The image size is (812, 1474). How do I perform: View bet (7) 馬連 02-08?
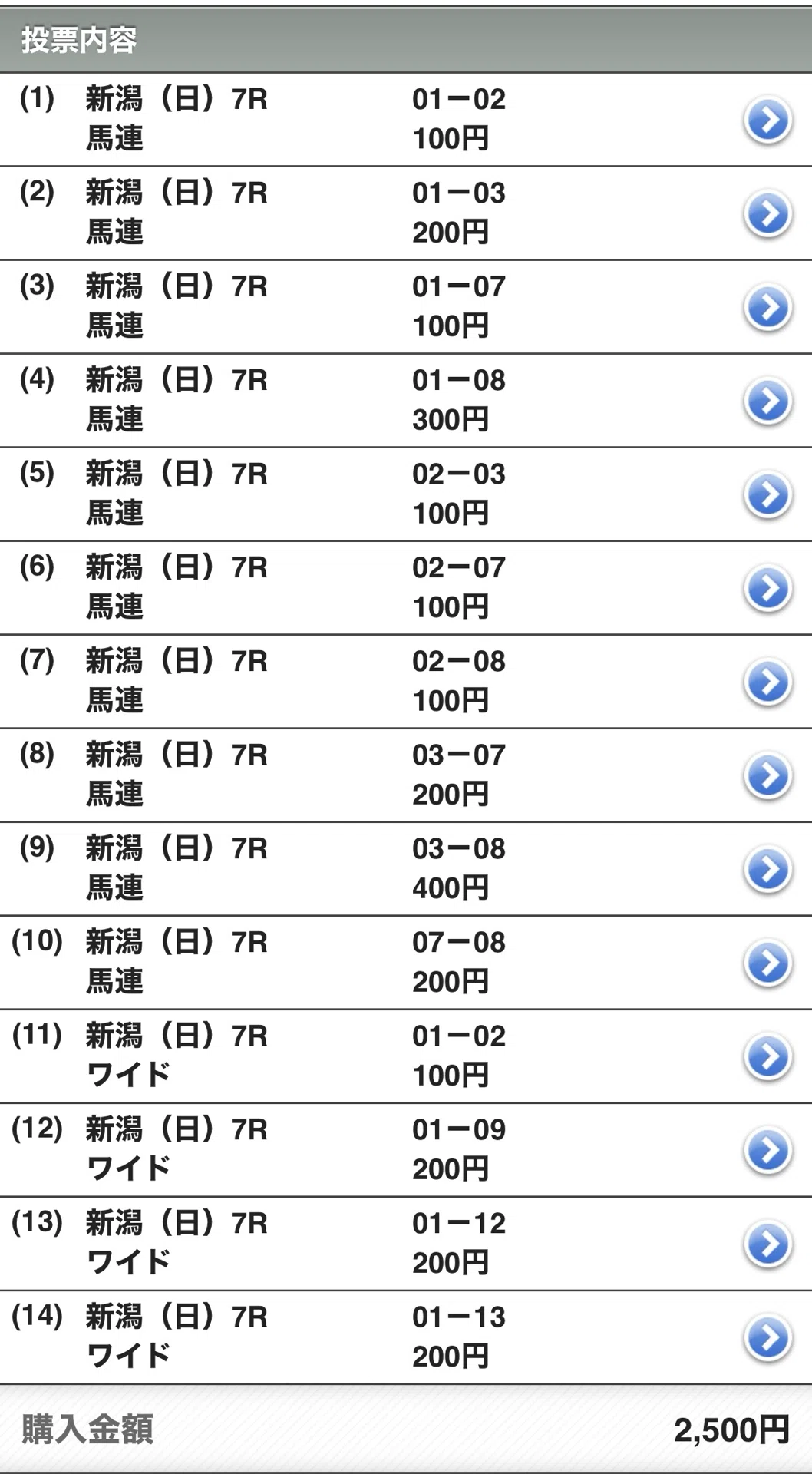tap(406, 682)
